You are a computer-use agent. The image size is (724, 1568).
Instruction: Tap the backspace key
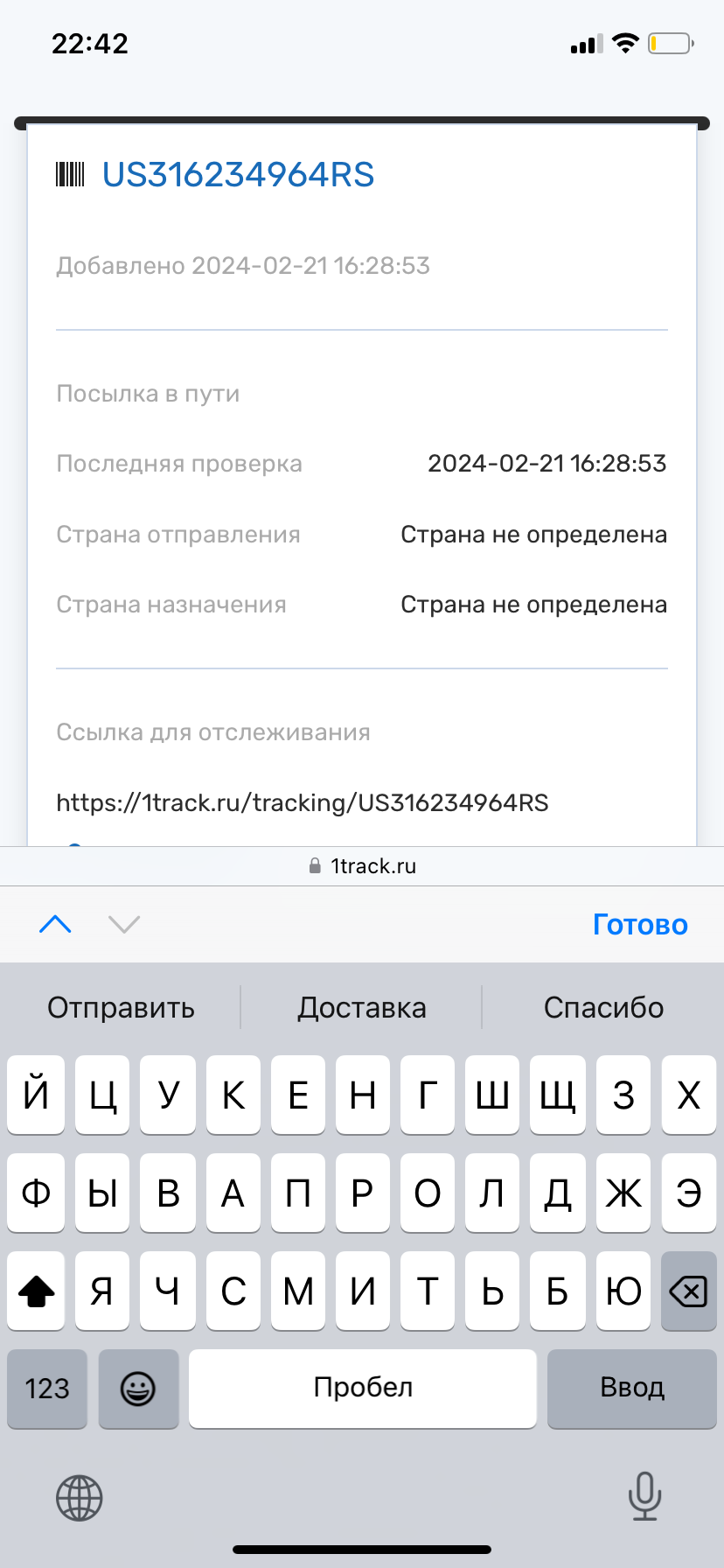(x=688, y=1291)
